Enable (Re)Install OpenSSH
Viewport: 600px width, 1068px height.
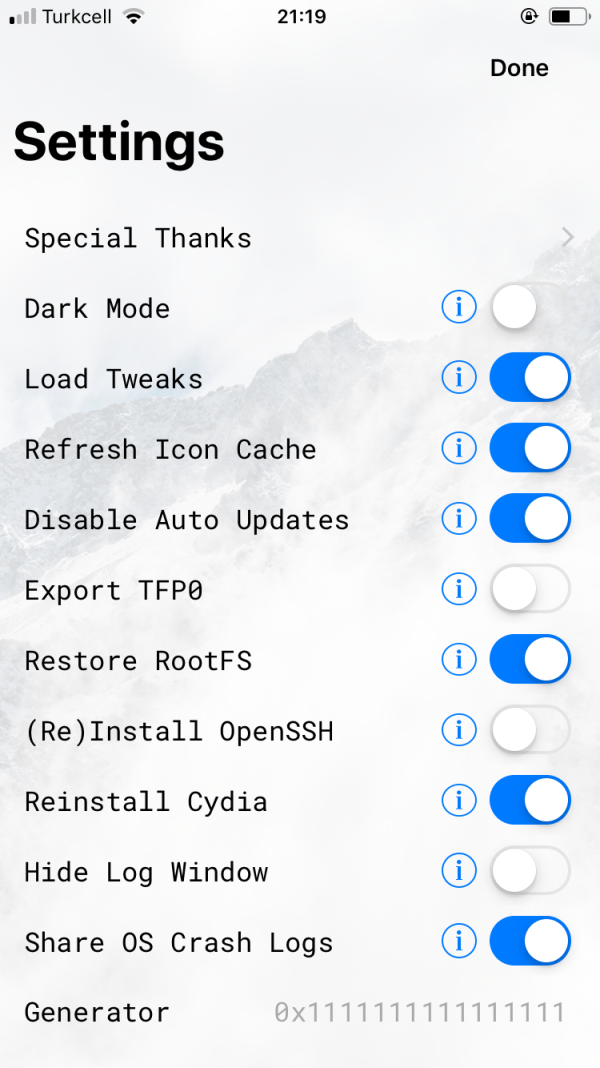tap(529, 731)
